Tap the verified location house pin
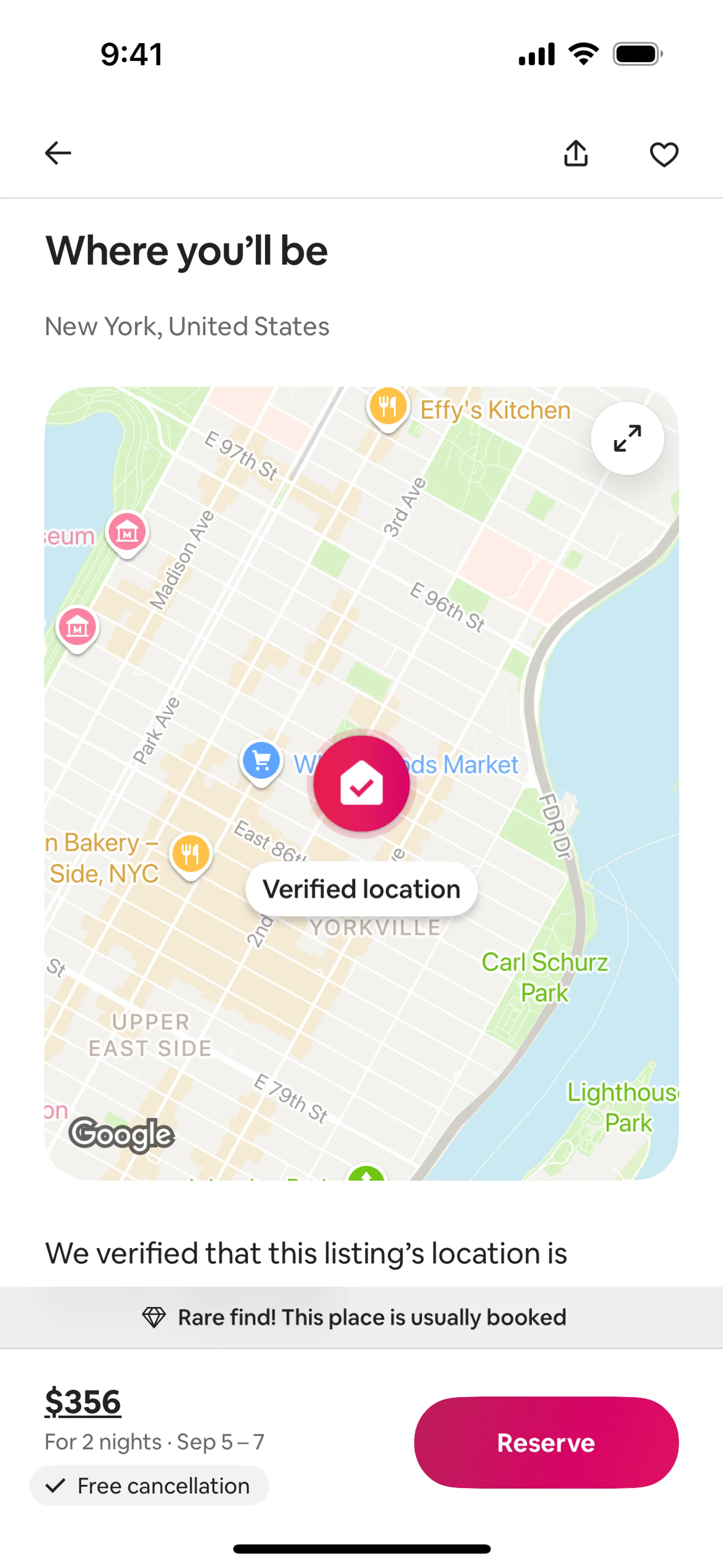 (361, 783)
